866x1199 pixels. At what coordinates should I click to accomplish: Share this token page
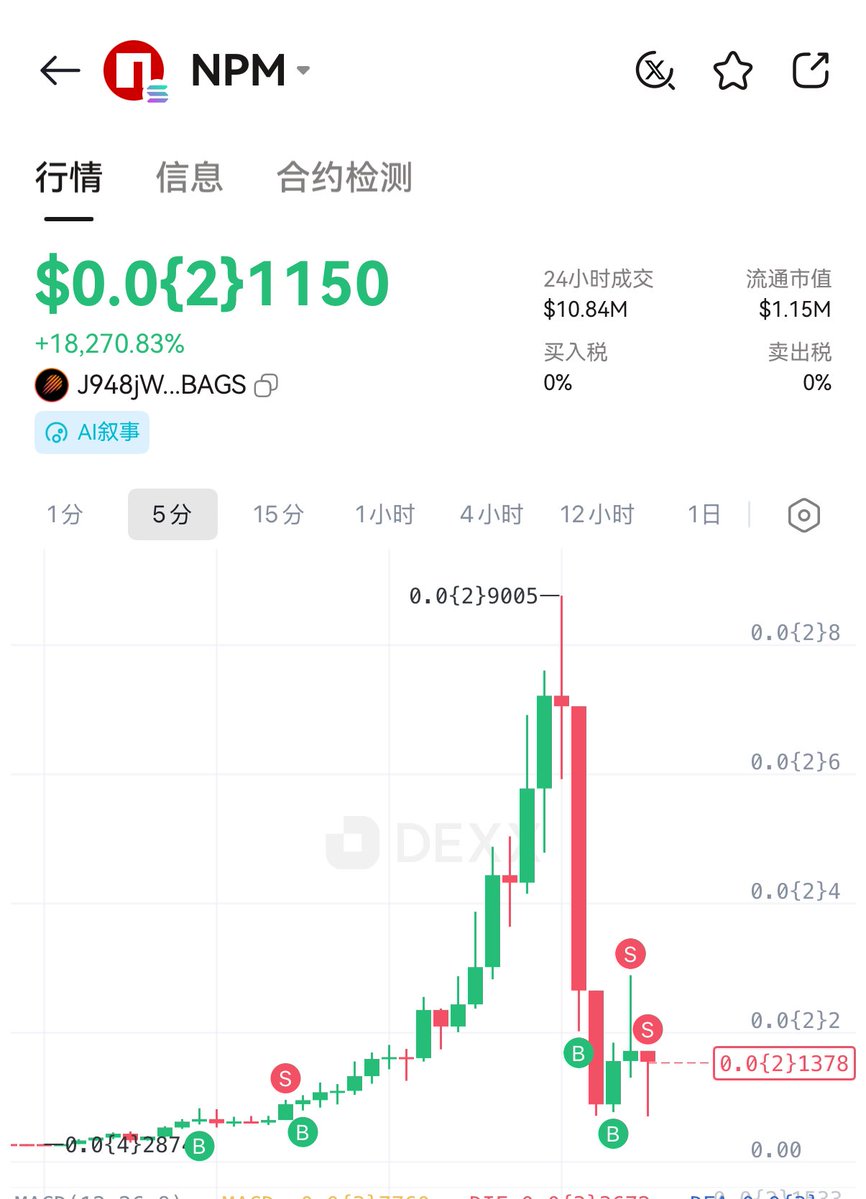click(810, 71)
